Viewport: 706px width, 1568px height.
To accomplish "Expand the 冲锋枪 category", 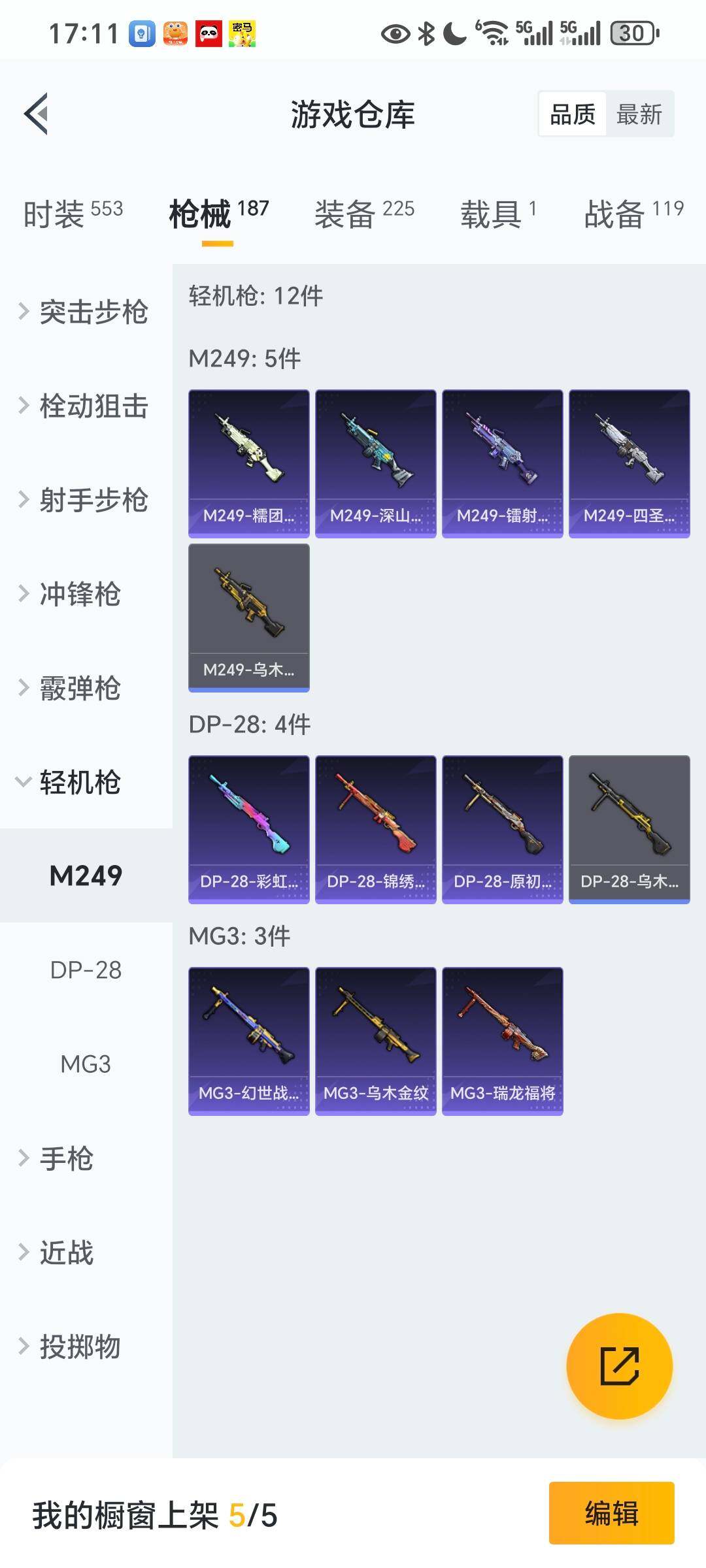I will [x=72, y=594].
